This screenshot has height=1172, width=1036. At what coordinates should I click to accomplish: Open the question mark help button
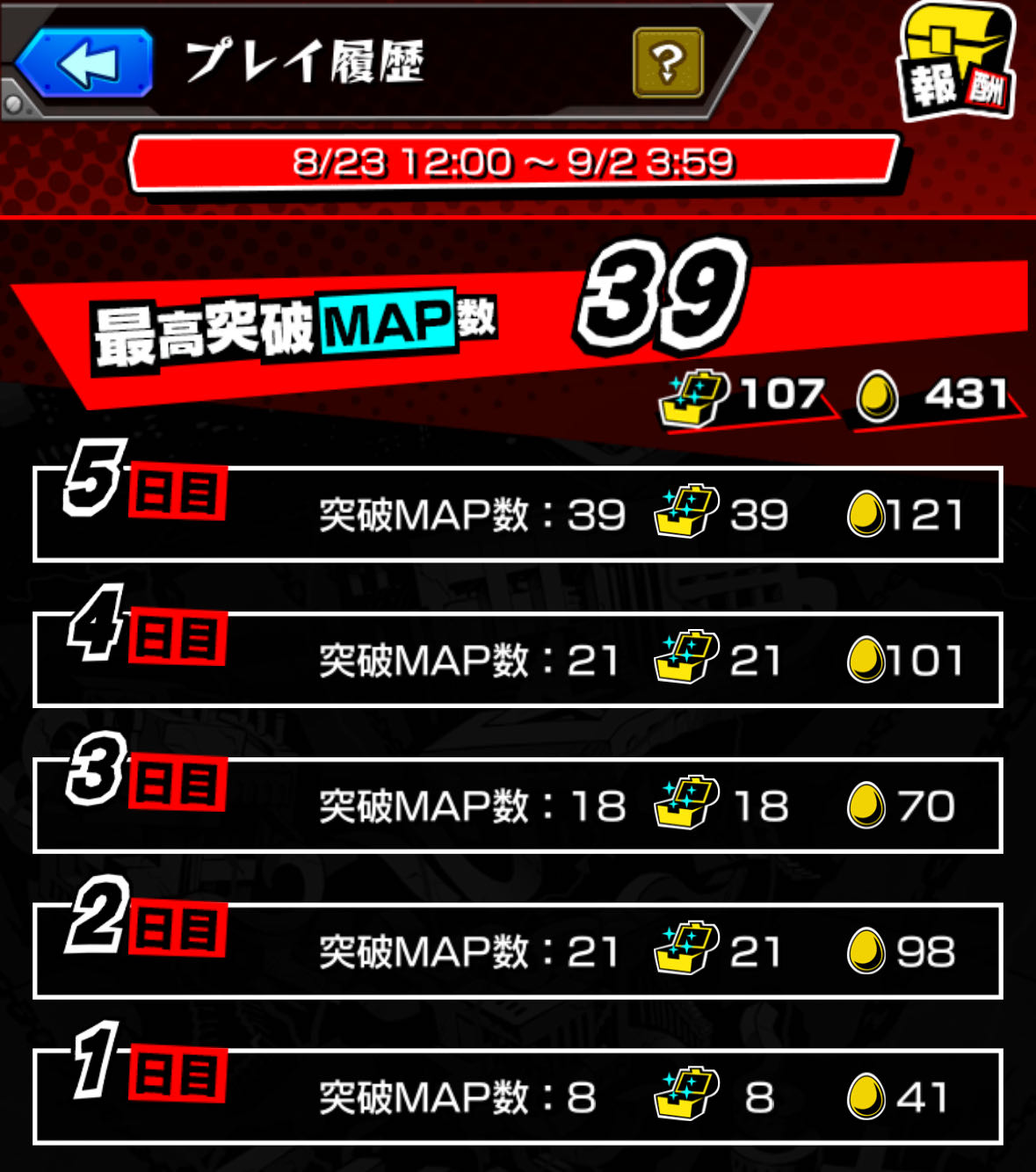click(x=668, y=63)
